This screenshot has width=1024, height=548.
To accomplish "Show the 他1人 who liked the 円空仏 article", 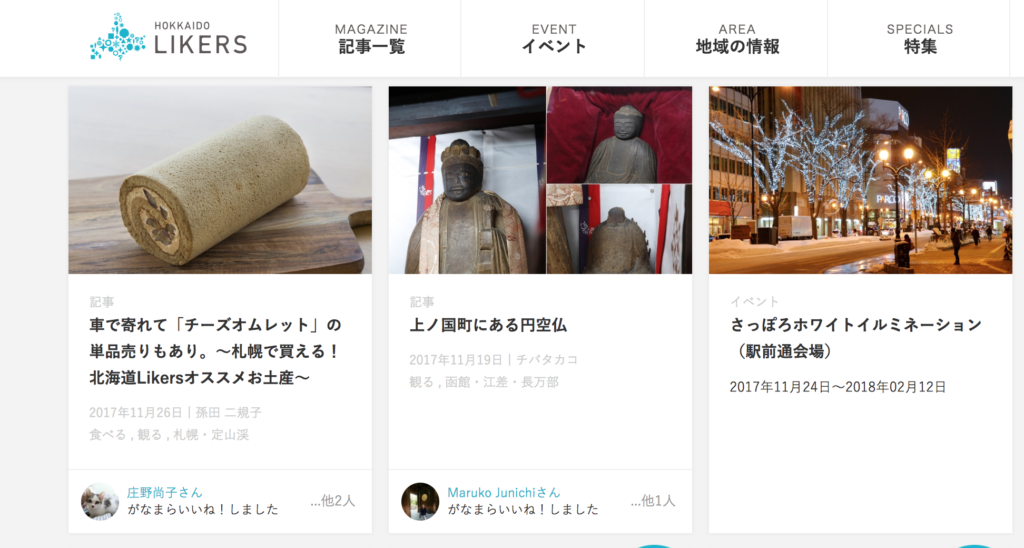I will [x=652, y=501].
